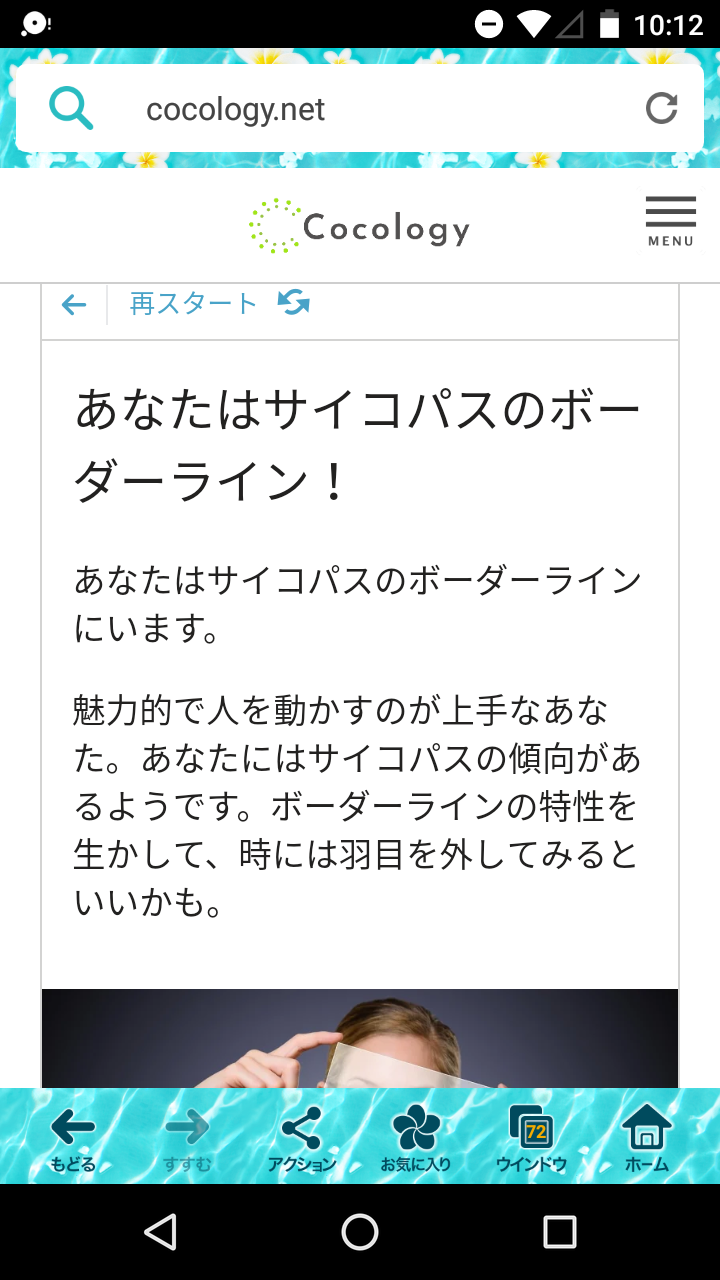Screen dimensions: 720x1280
Task: Tap もどる in the bottom toolbar
Action: coord(73,1139)
